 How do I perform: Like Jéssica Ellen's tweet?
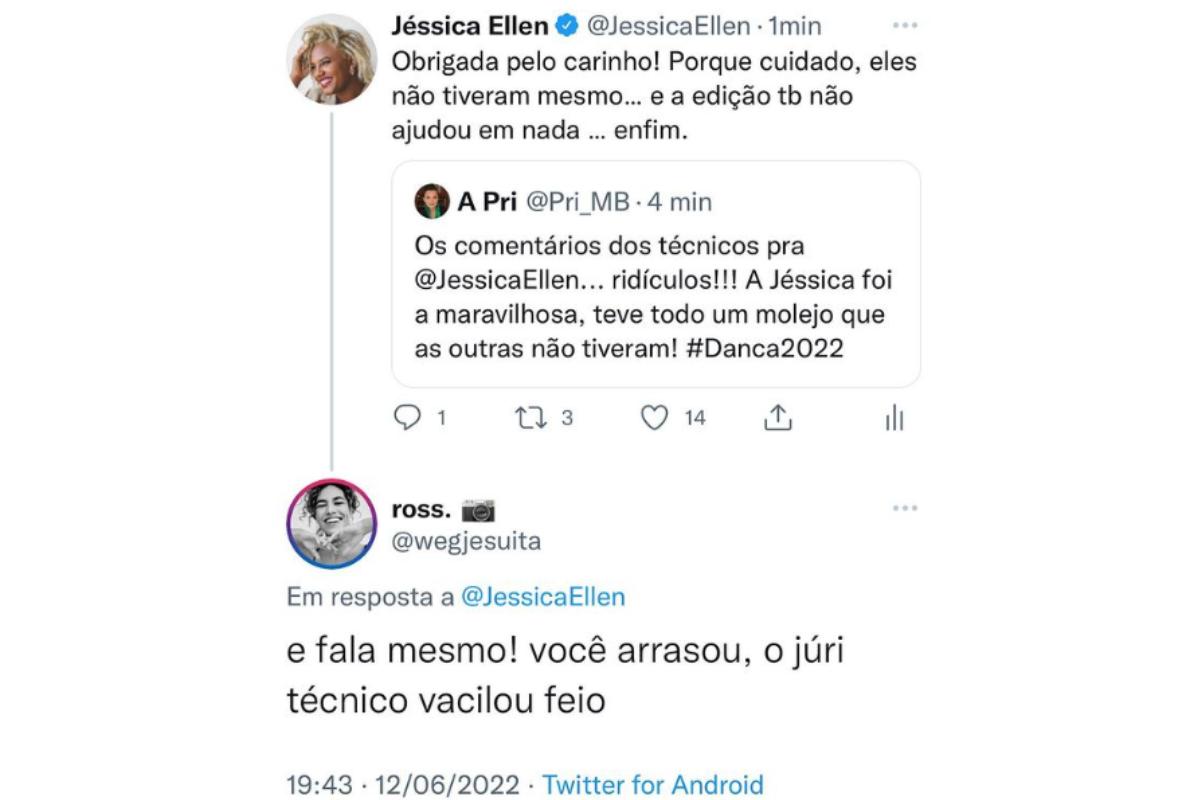[654, 418]
